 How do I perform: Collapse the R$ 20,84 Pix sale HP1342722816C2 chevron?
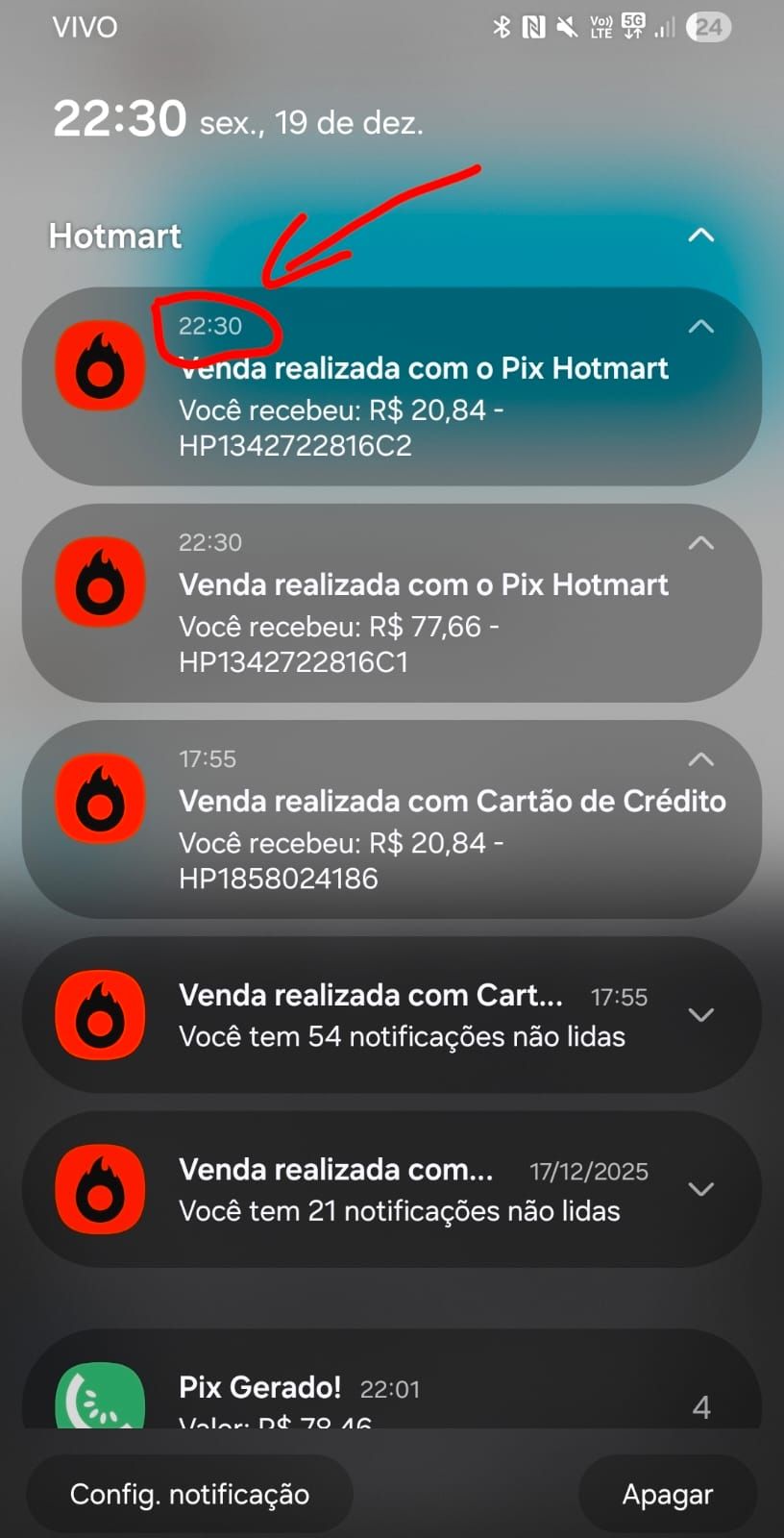pos(701,327)
